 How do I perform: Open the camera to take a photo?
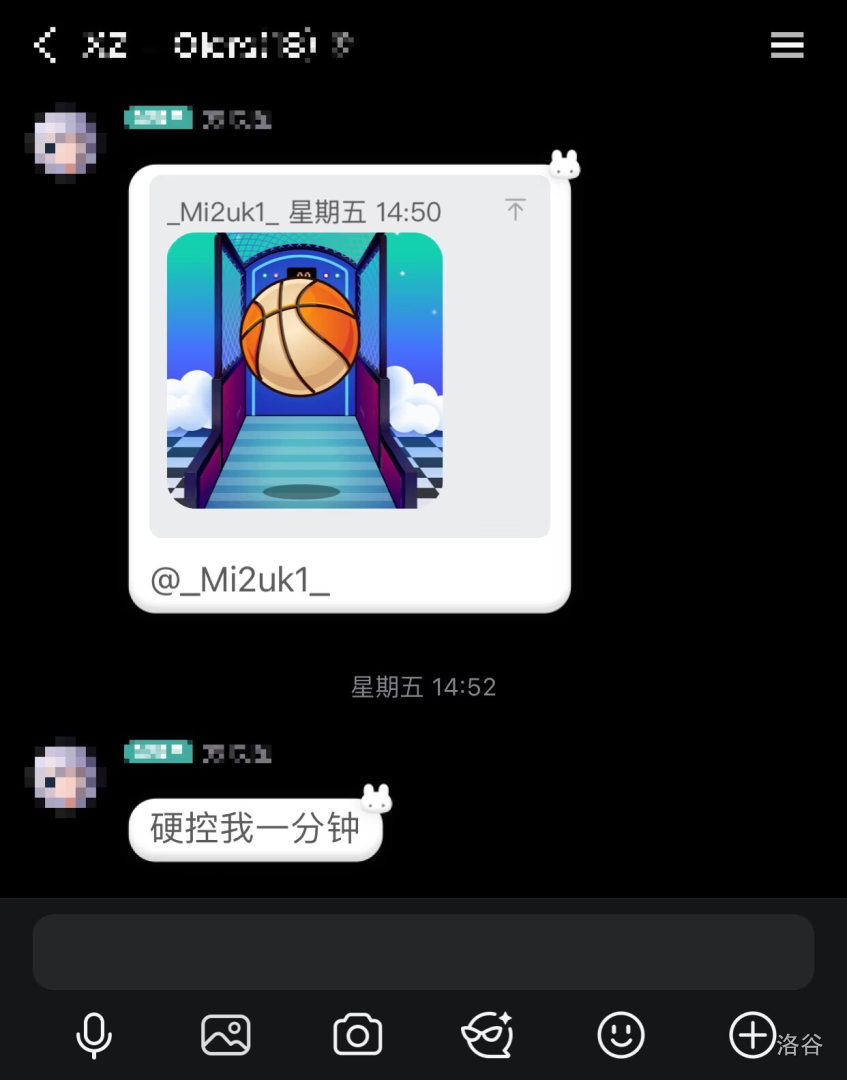point(357,1035)
